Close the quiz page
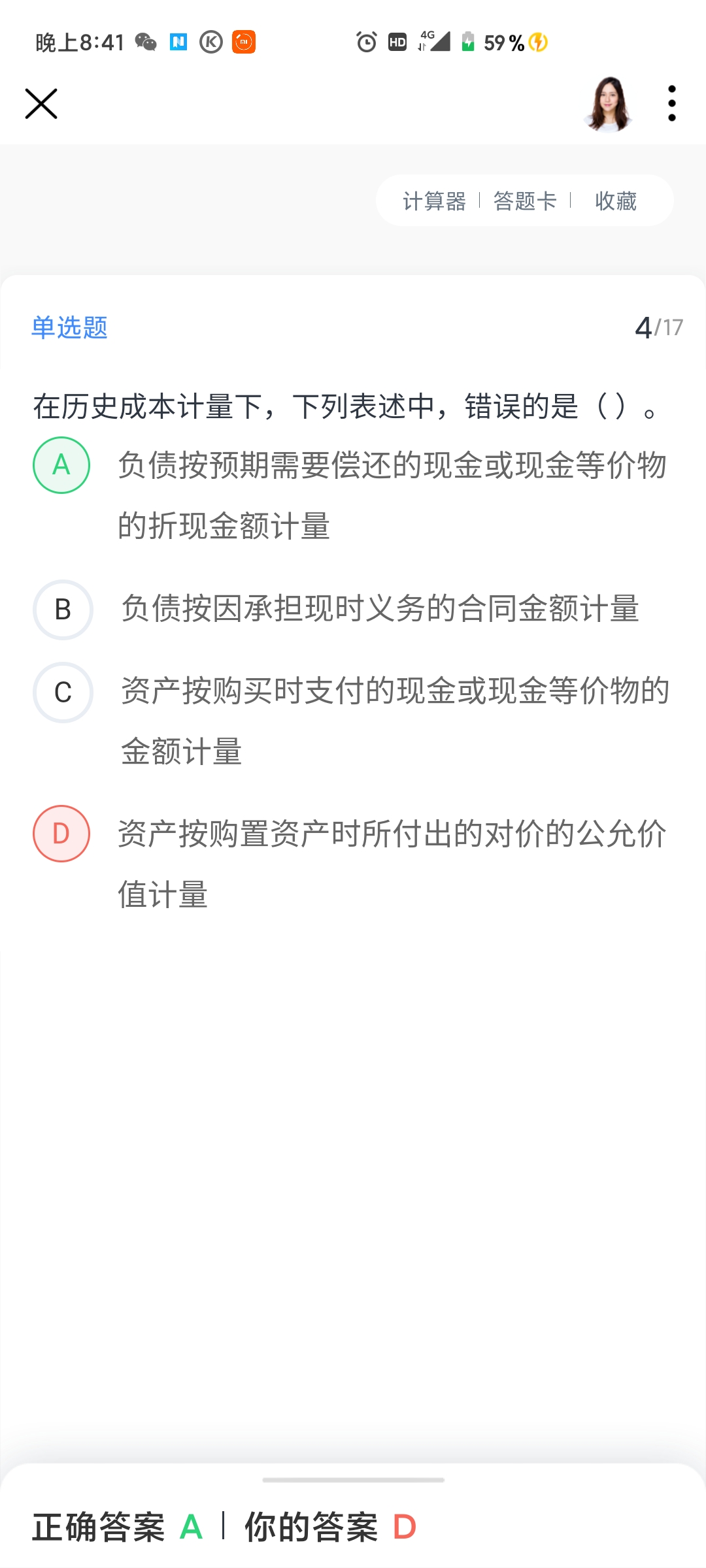The image size is (706, 1568). pyautogui.click(x=41, y=104)
